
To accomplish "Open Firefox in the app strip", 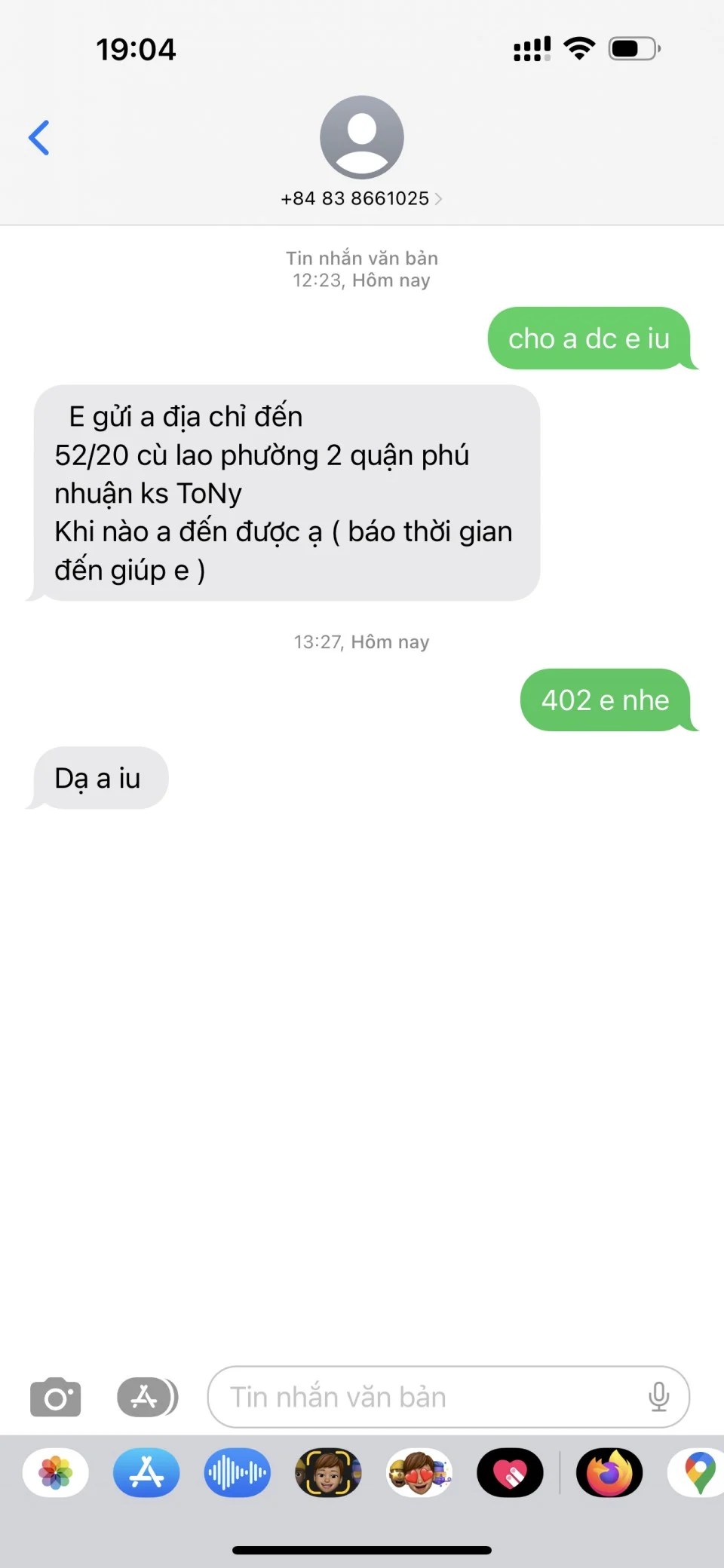I will [x=609, y=1472].
